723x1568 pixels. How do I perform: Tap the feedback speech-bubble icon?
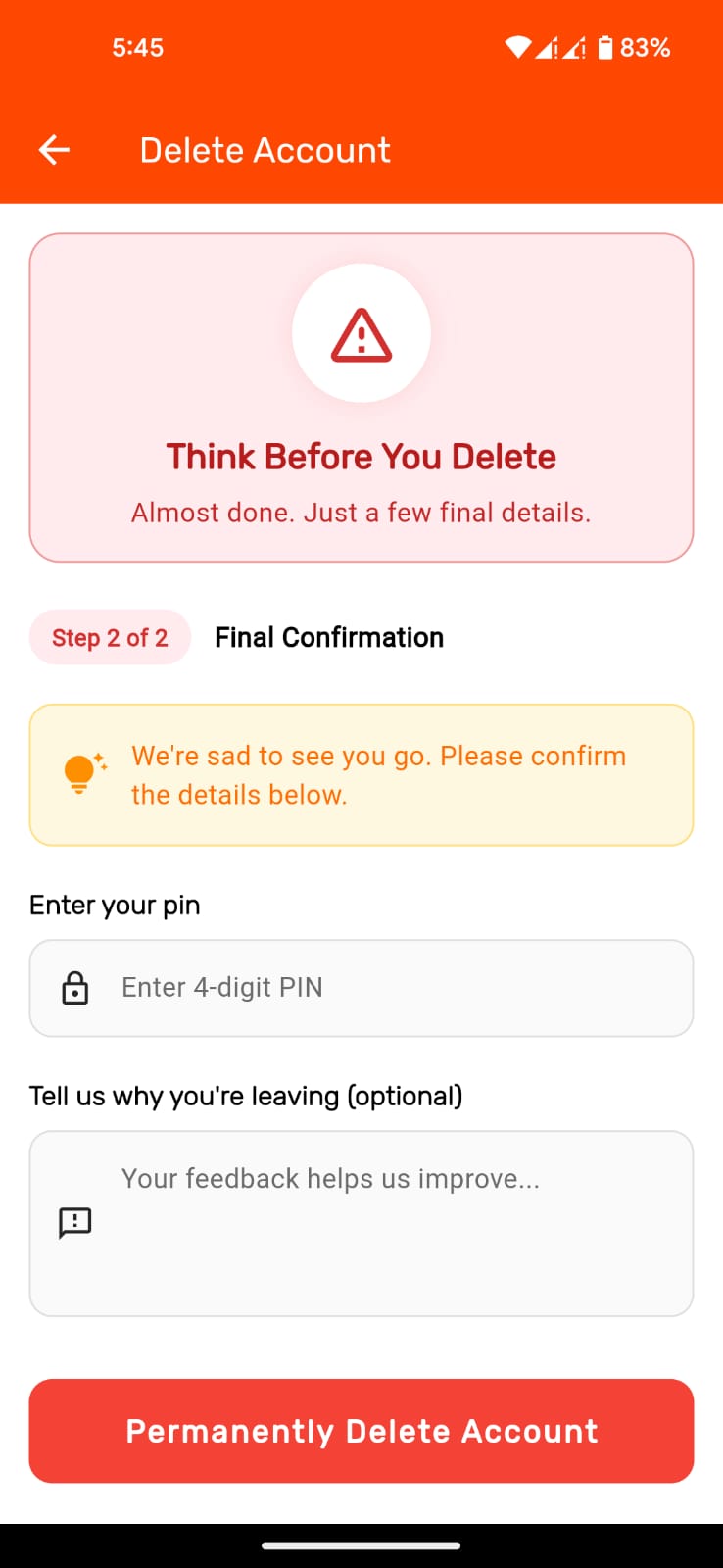[x=75, y=1222]
